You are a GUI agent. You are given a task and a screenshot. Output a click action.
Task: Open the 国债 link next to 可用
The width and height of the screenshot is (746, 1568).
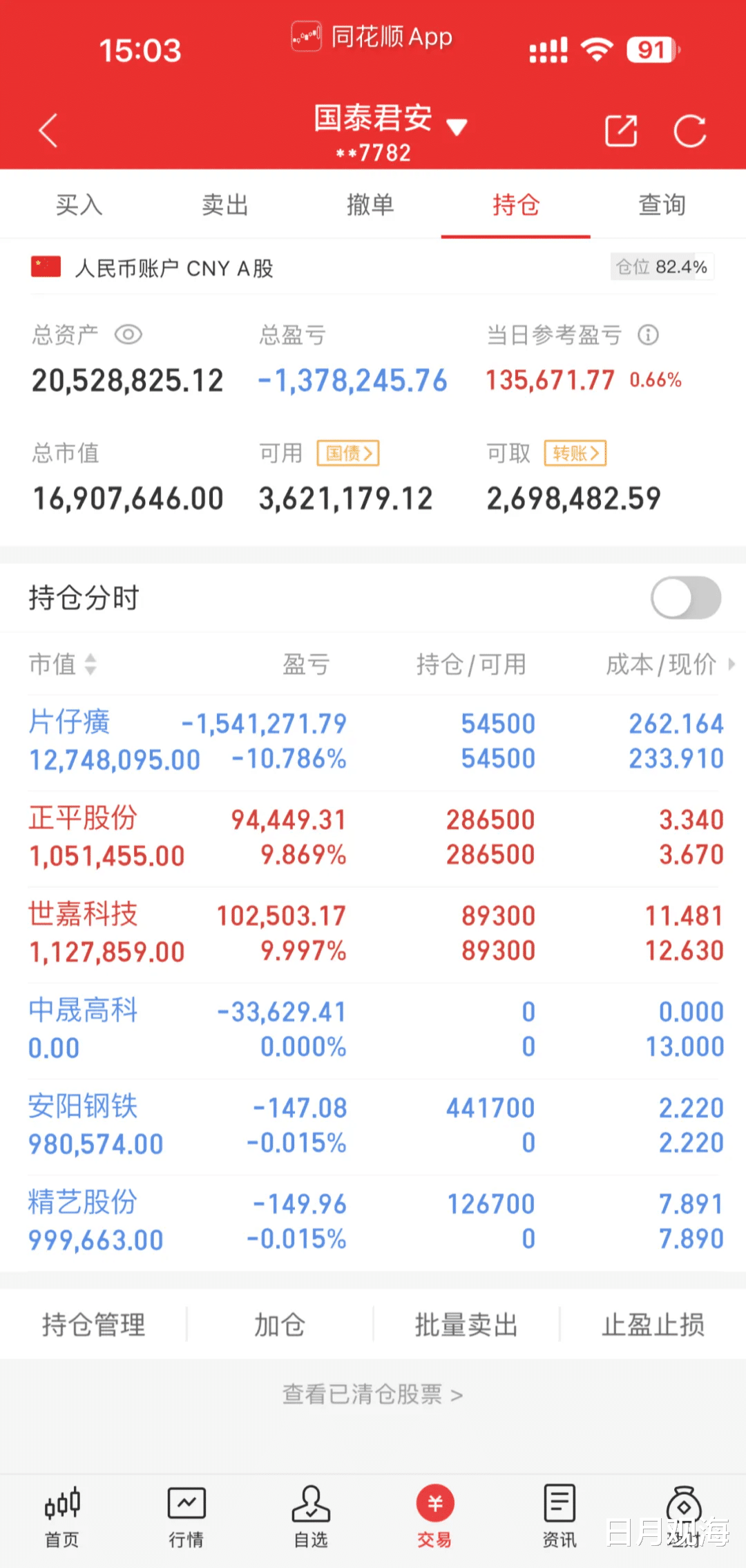pyautogui.click(x=348, y=453)
